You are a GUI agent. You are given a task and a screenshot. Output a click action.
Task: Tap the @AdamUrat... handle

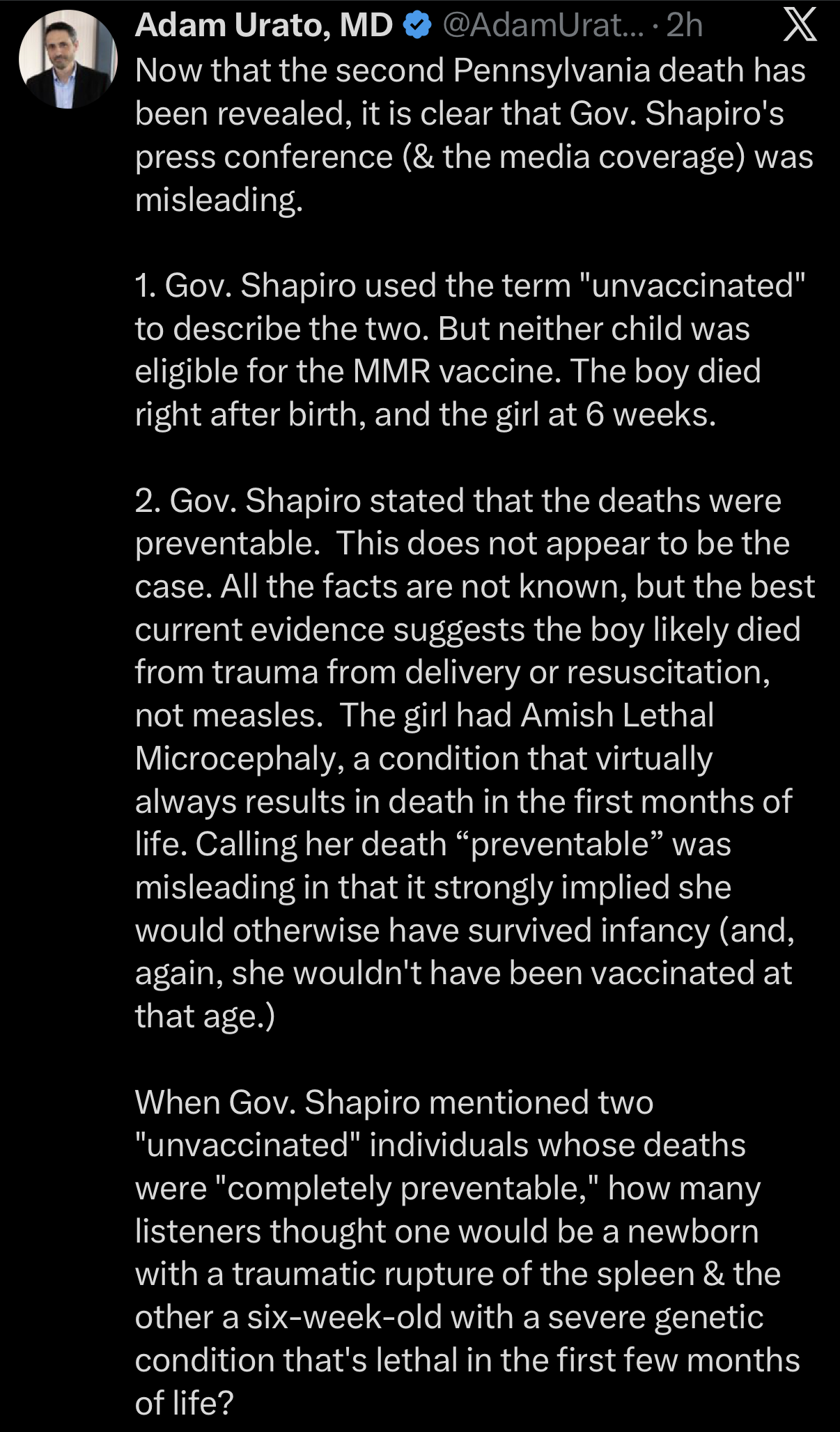tap(543, 26)
